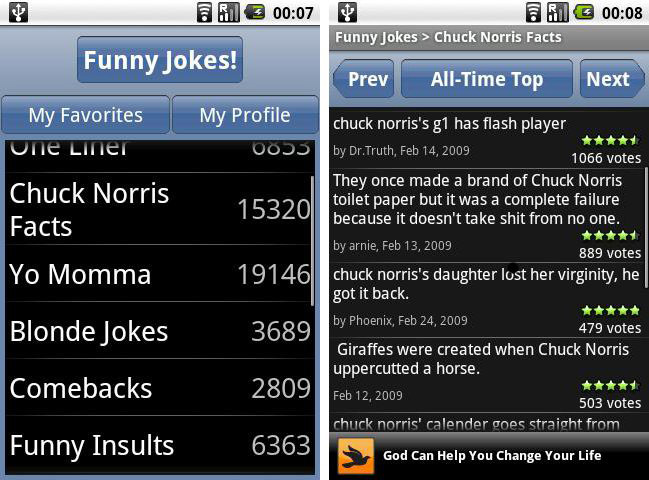Viewport: 649px width, 480px height.
Task: Tap the All-Time Top sort button
Action: pos(487,79)
